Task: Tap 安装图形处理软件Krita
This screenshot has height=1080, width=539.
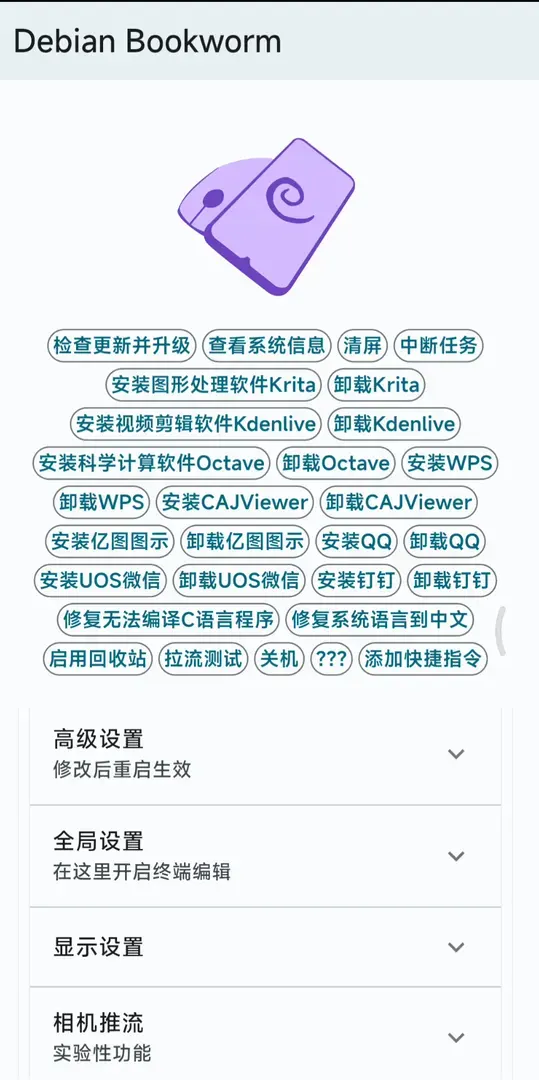Action: (x=213, y=385)
